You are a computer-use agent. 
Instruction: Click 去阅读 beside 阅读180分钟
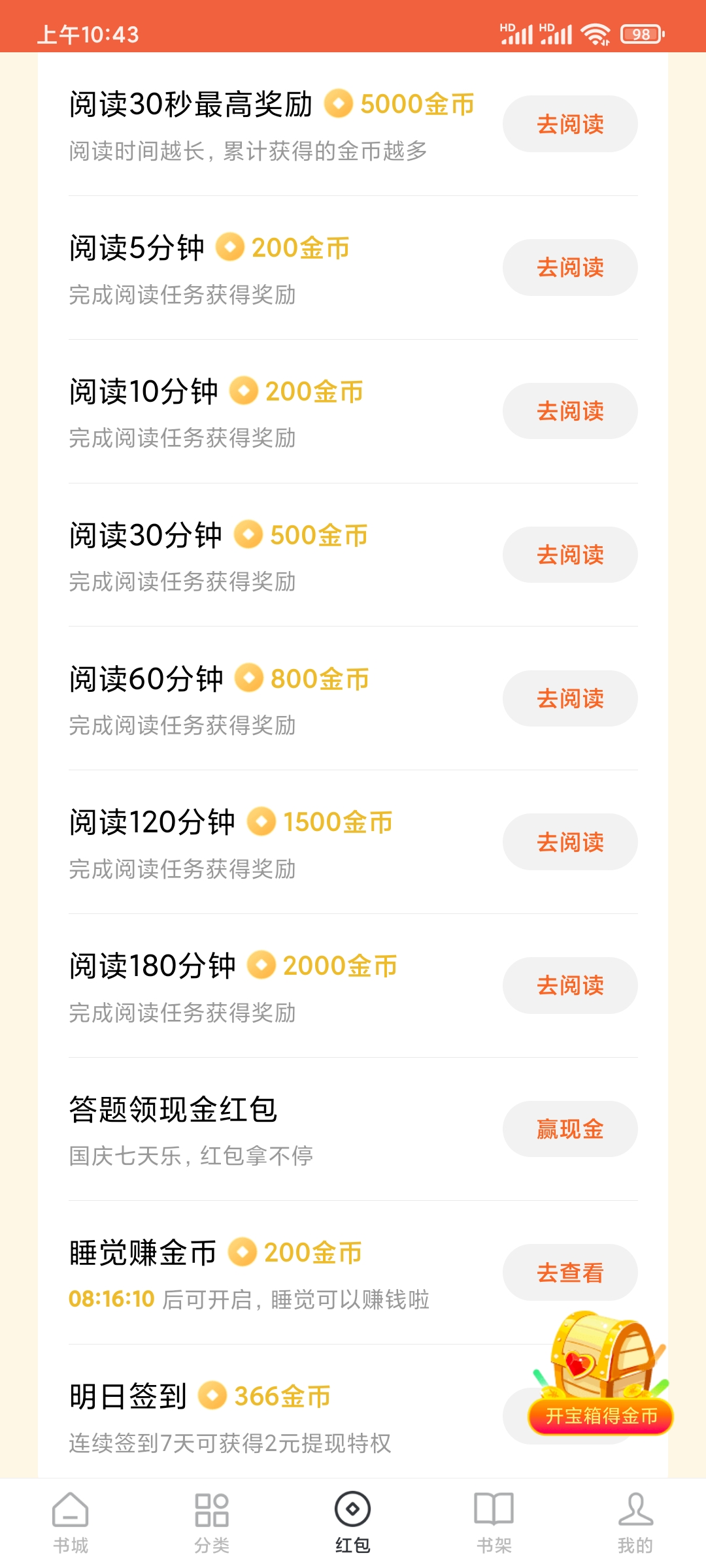(569, 986)
